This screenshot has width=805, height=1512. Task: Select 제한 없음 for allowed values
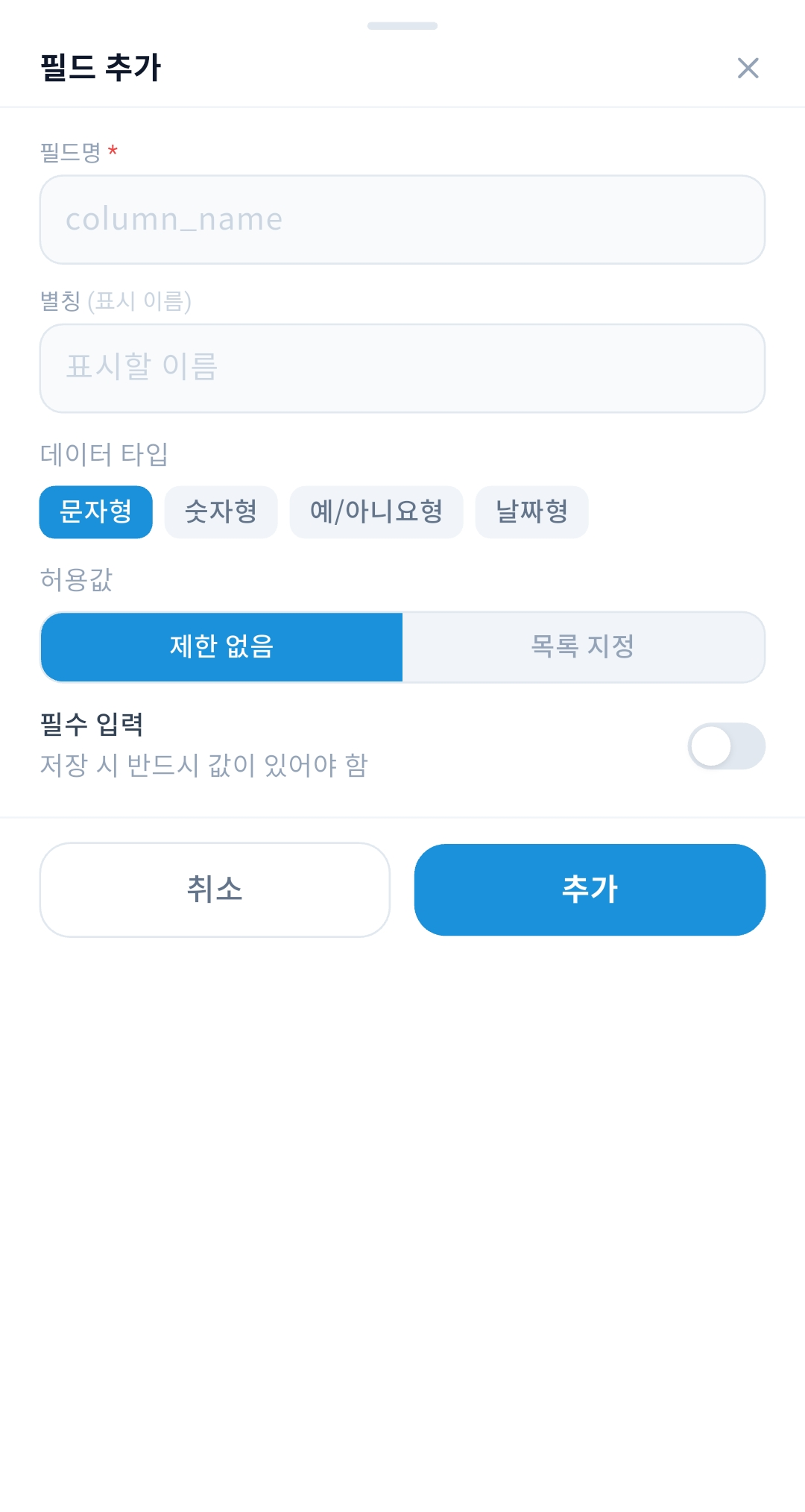221,647
